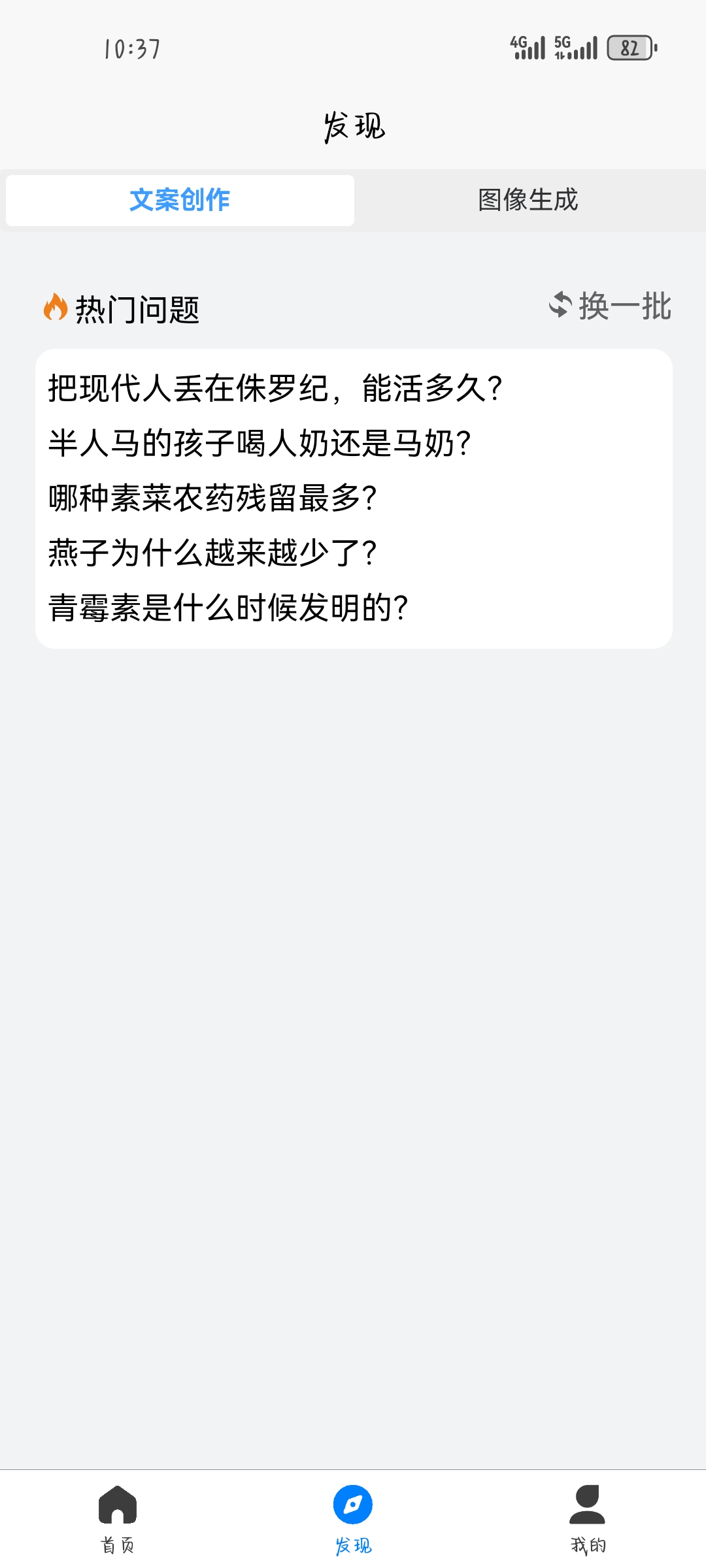
Task: Select the 文案创作 tab
Action: pyautogui.click(x=178, y=201)
